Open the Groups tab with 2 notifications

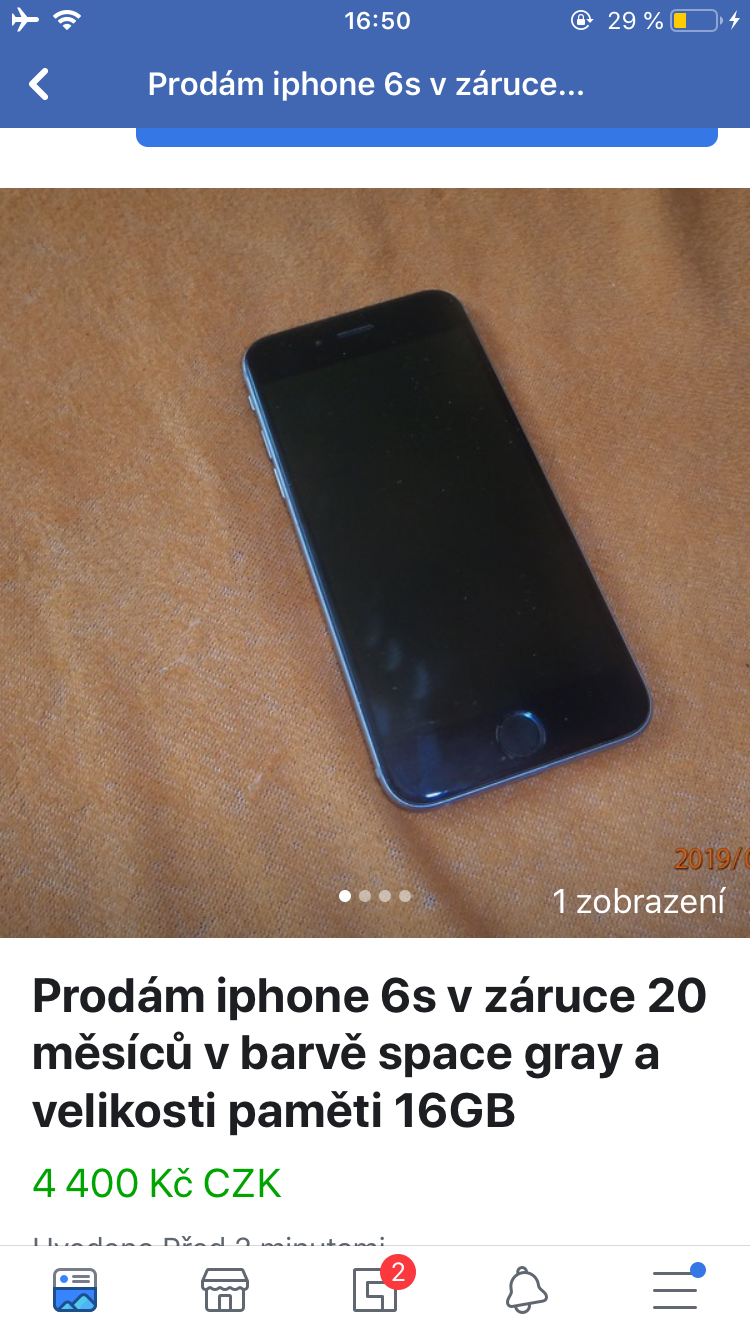pyautogui.click(x=376, y=1290)
